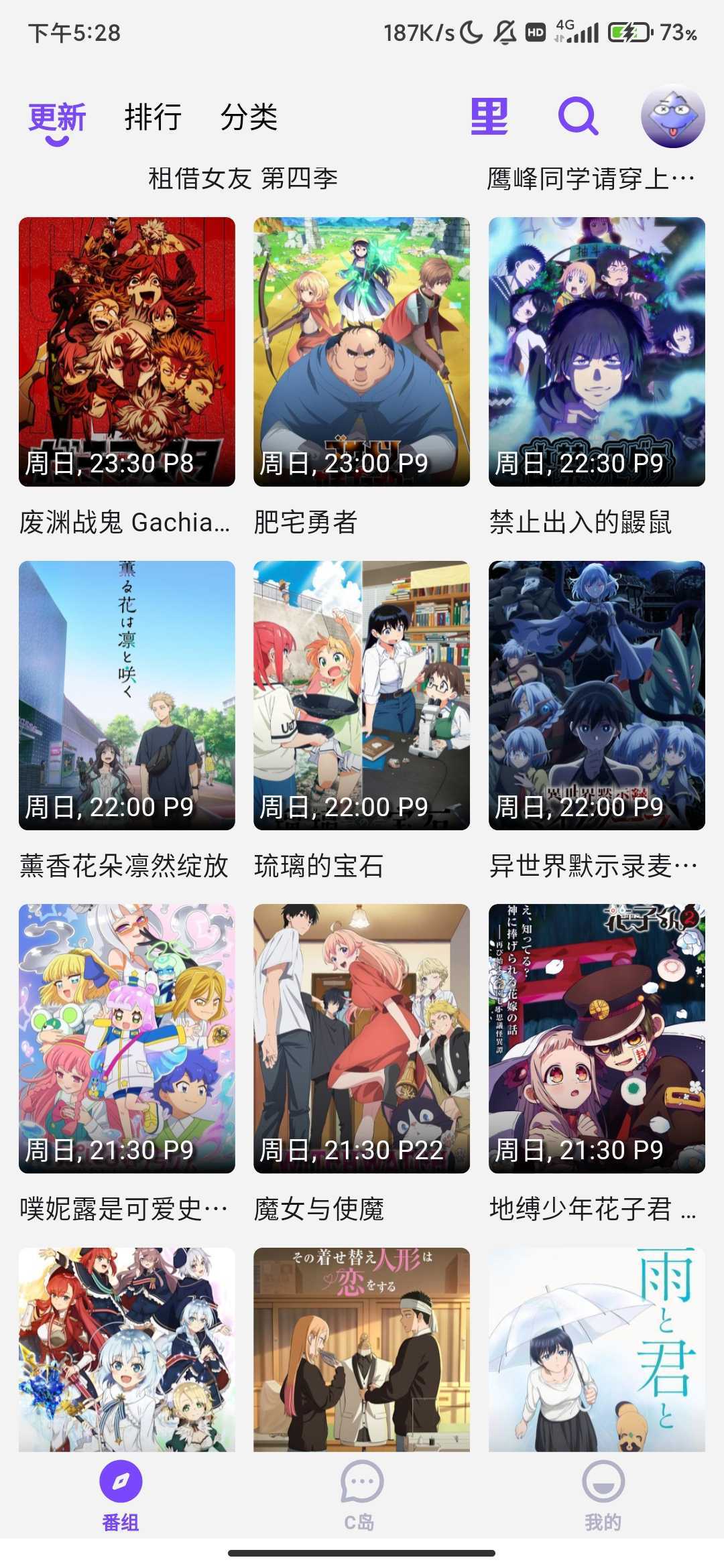Open the profile avatar
Viewport: 724px width, 1568px height.
coord(672,116)
